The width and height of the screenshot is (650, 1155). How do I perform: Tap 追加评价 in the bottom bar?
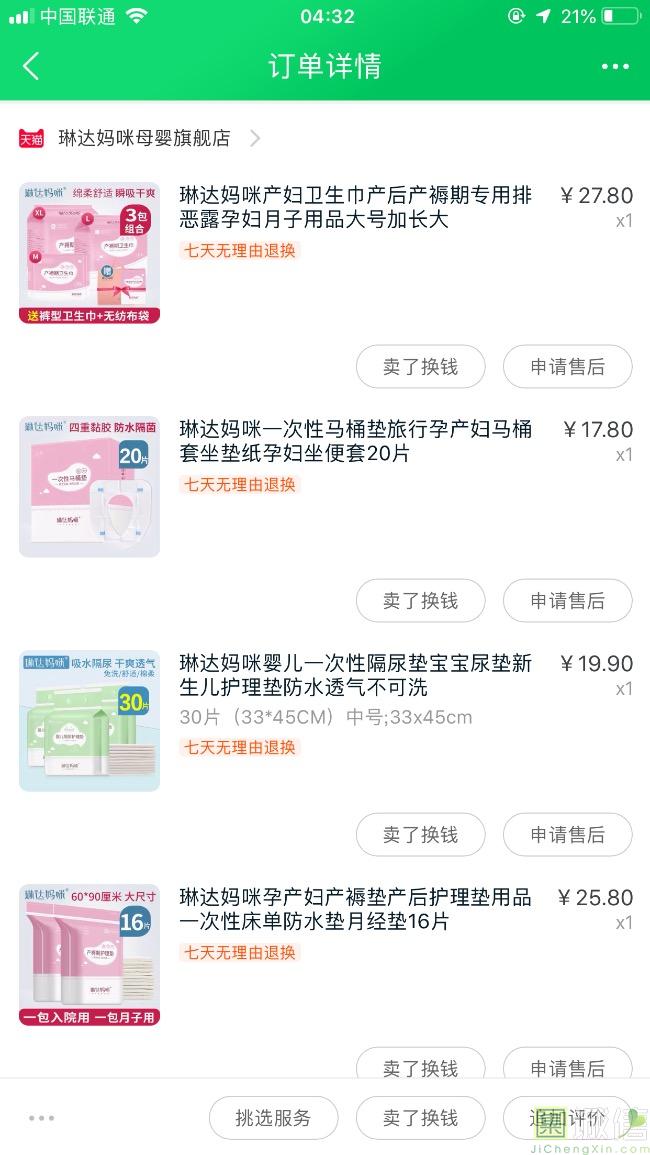click(567, 1118)
